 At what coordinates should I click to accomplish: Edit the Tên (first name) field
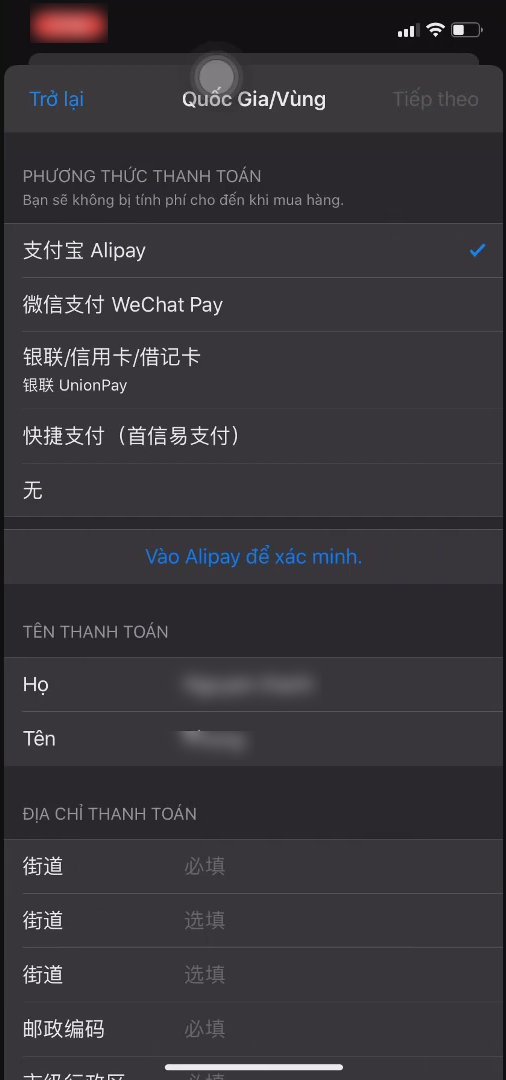click(253, 739)
